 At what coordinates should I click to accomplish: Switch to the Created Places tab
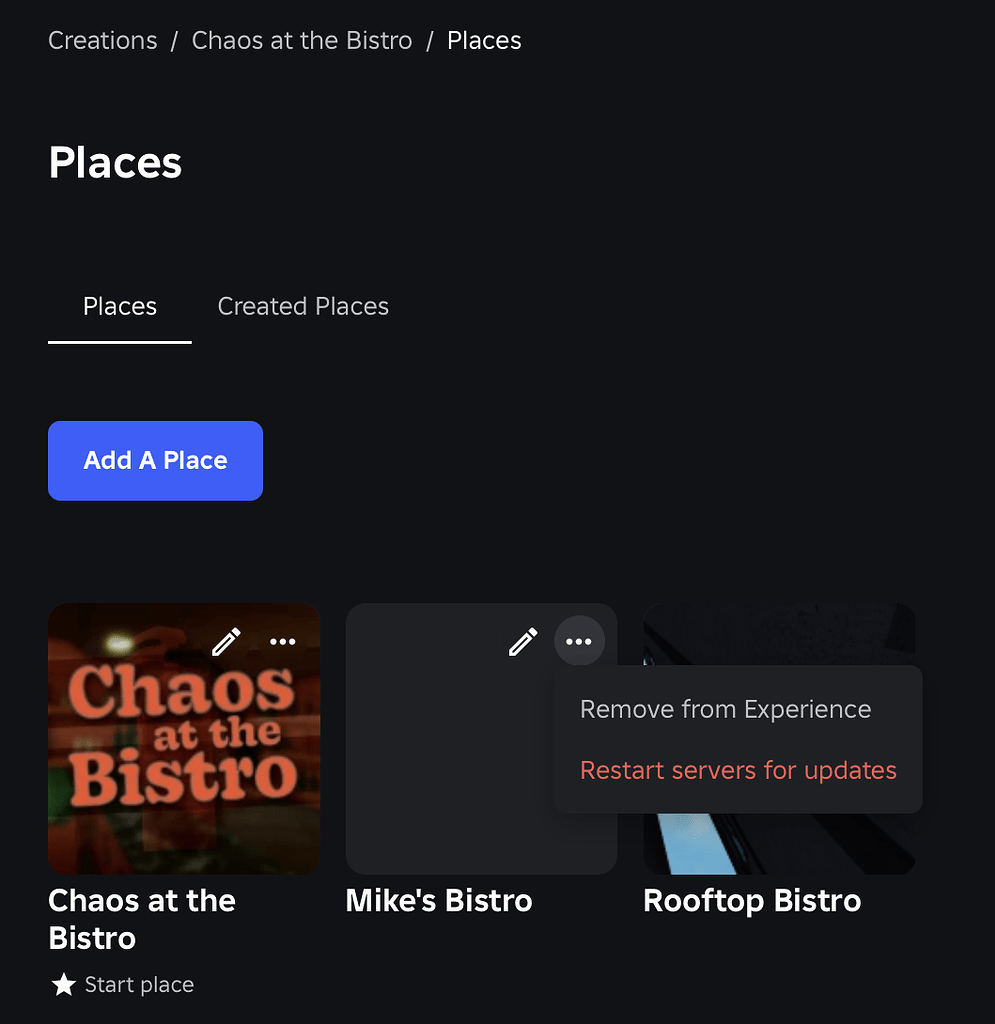pos(302,306)
